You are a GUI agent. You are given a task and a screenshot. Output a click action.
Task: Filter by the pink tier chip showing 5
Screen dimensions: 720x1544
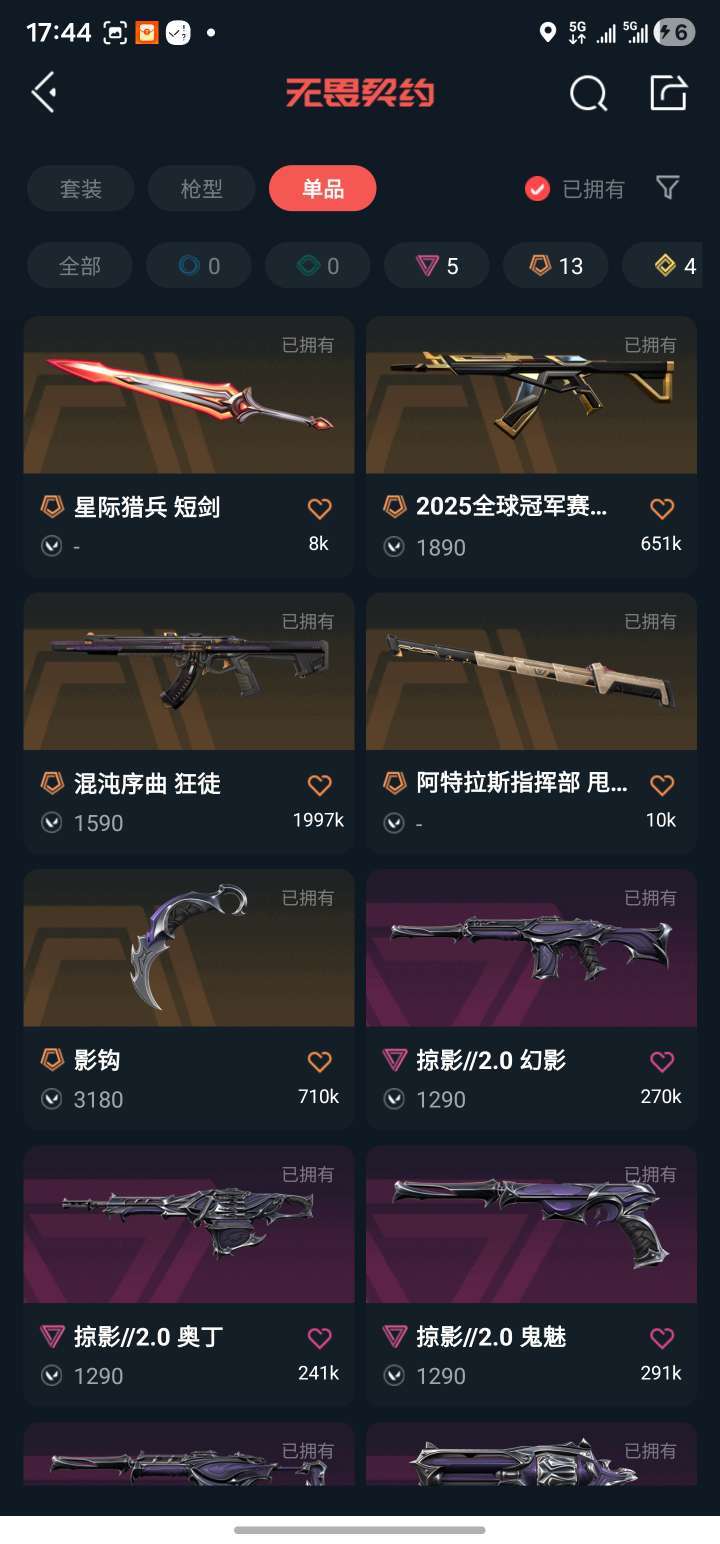tap(437, 266)
